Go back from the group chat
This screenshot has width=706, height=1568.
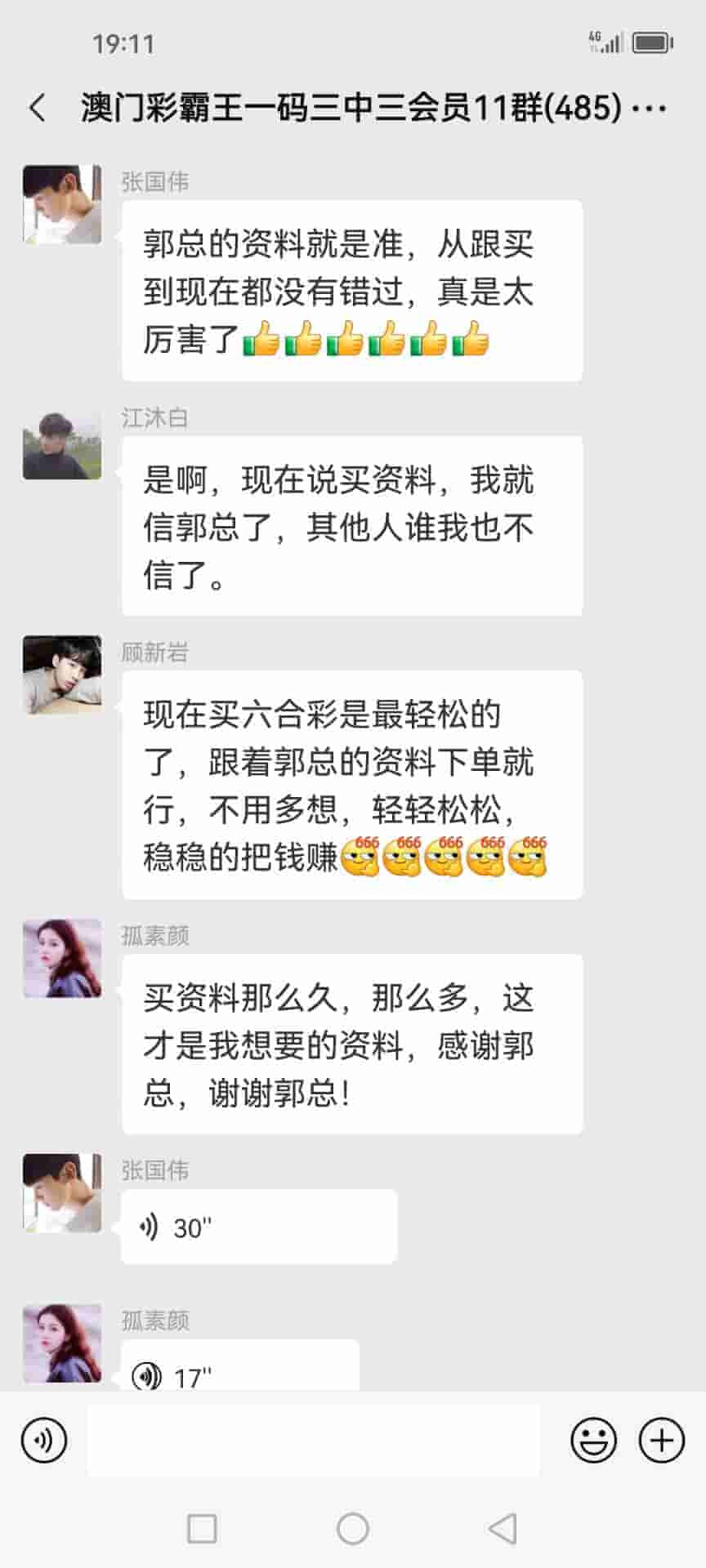click(38, 108)
